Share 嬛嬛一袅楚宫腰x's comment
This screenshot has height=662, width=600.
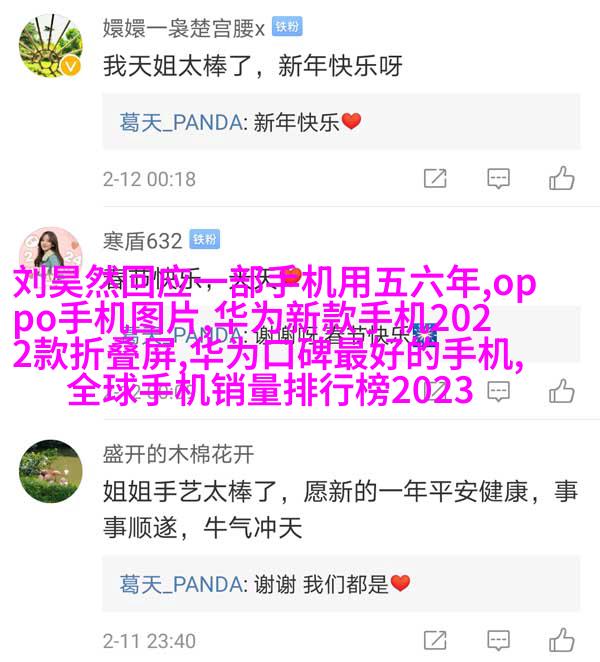tap(435, 179)
